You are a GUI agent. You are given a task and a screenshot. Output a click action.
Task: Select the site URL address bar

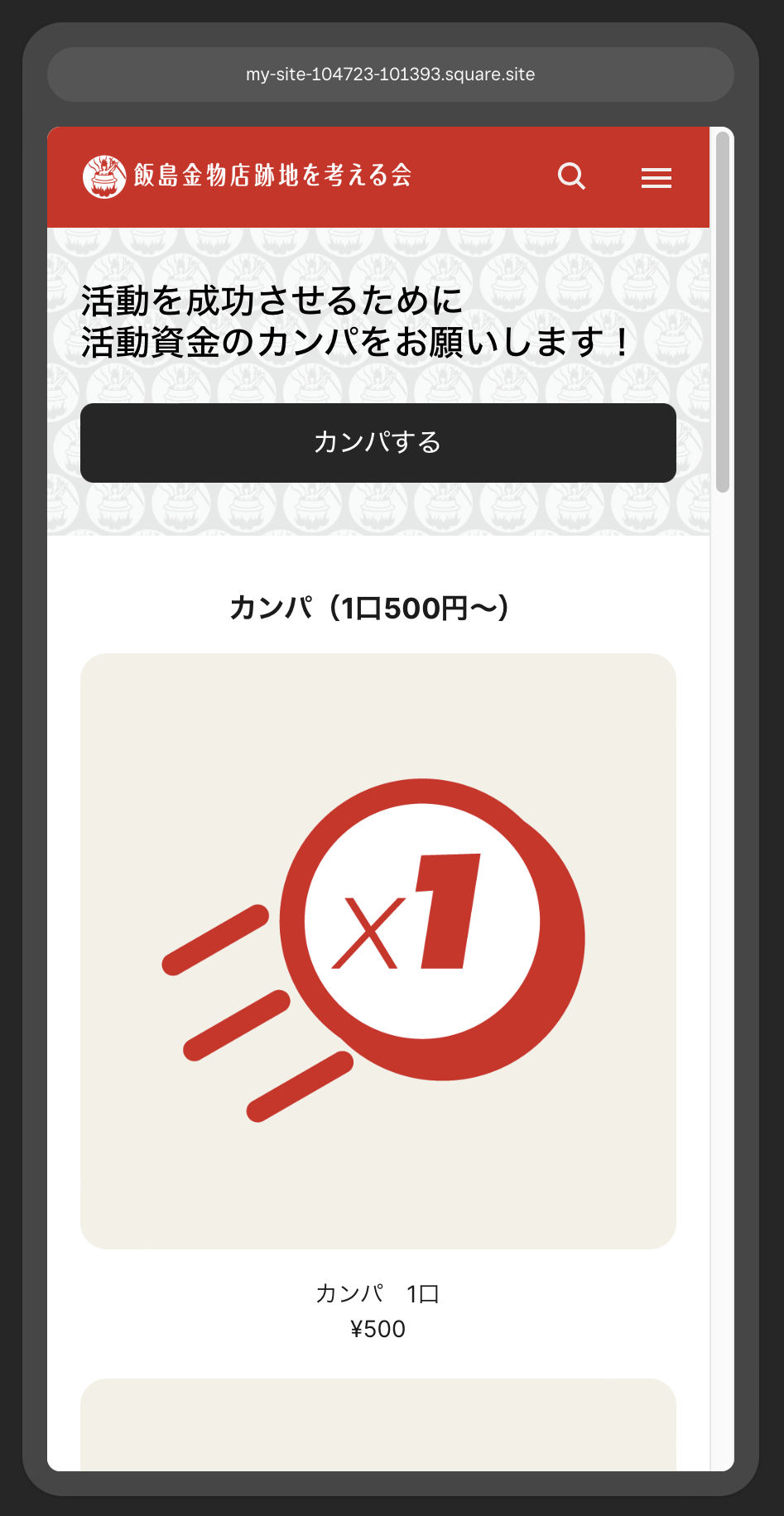391,75
